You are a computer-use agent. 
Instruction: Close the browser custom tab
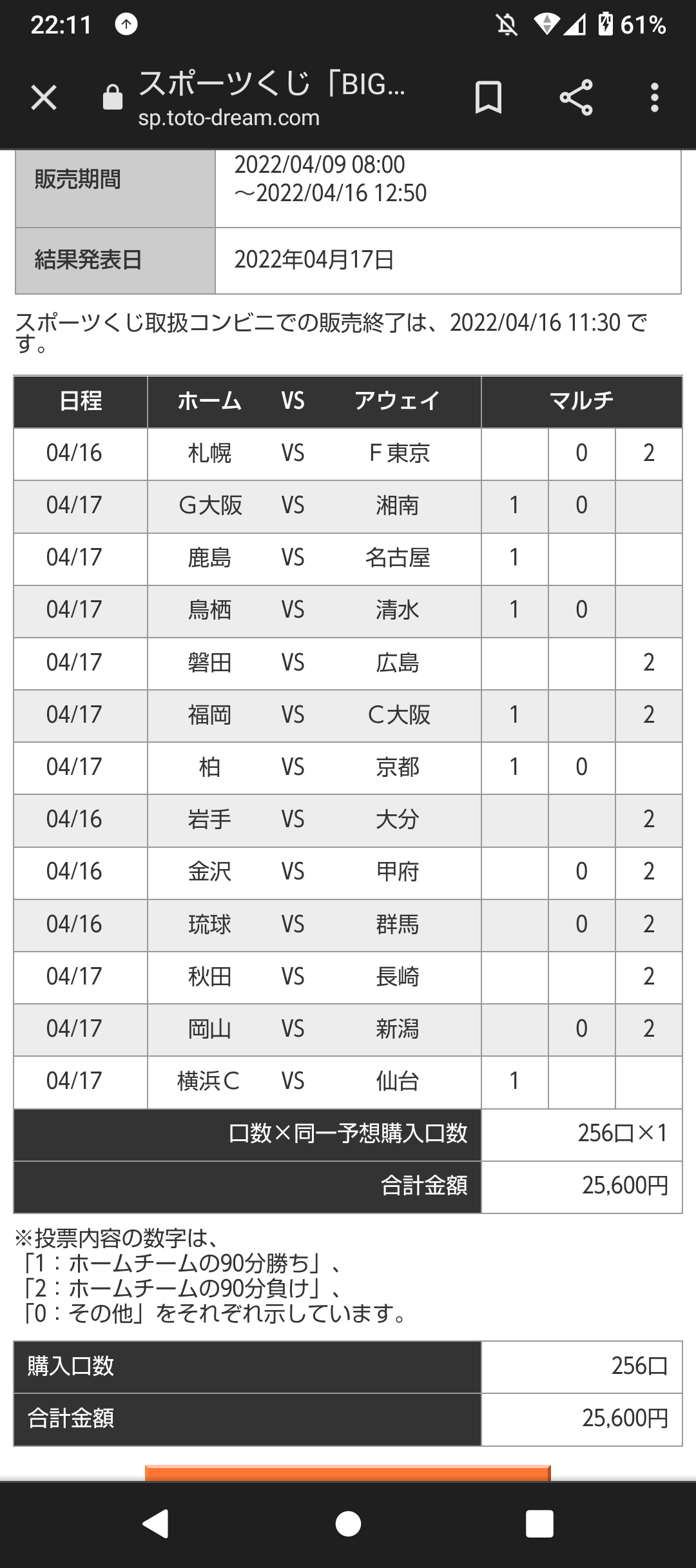pos(44,98)
